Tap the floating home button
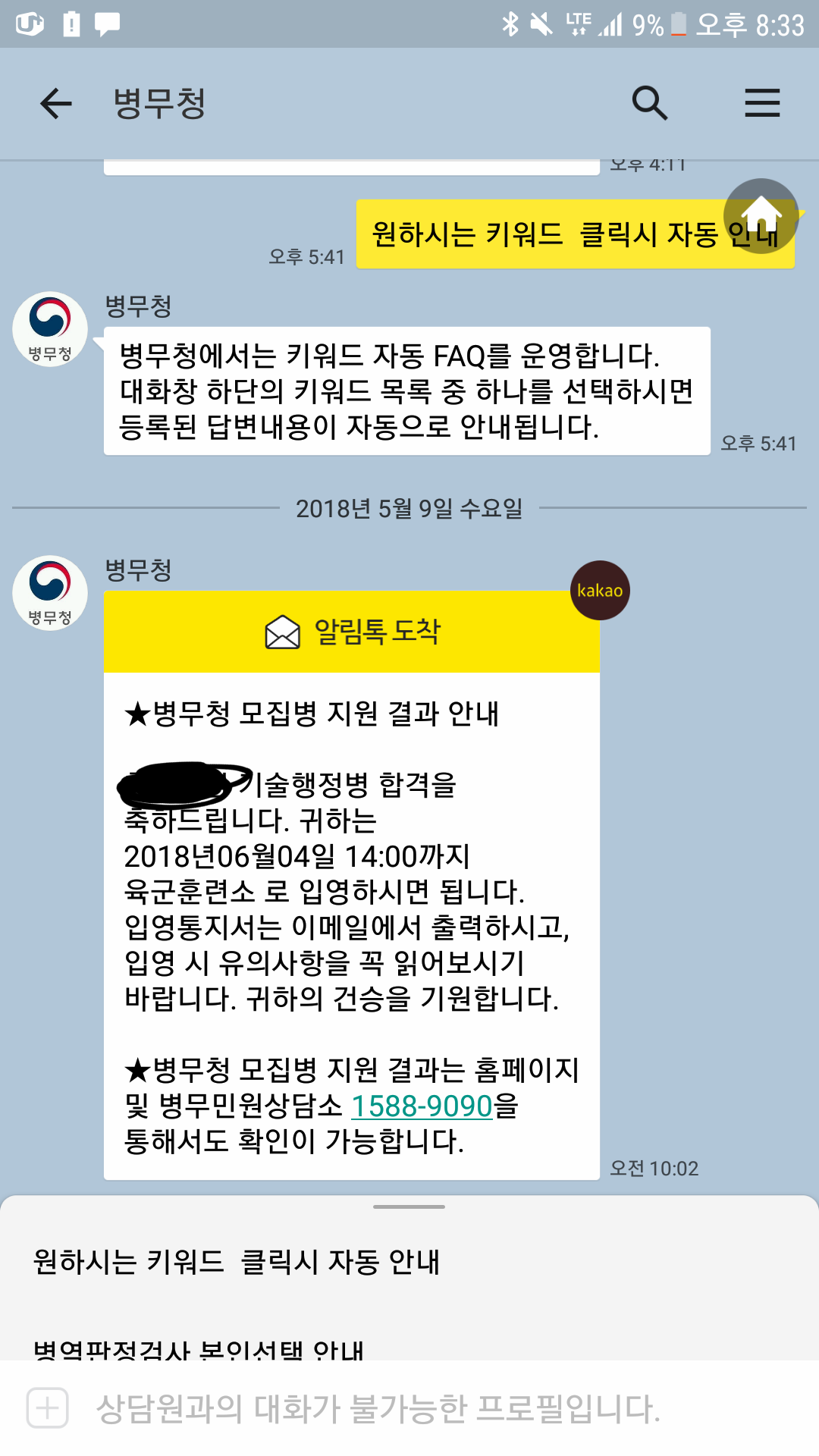 pos(761,216)
